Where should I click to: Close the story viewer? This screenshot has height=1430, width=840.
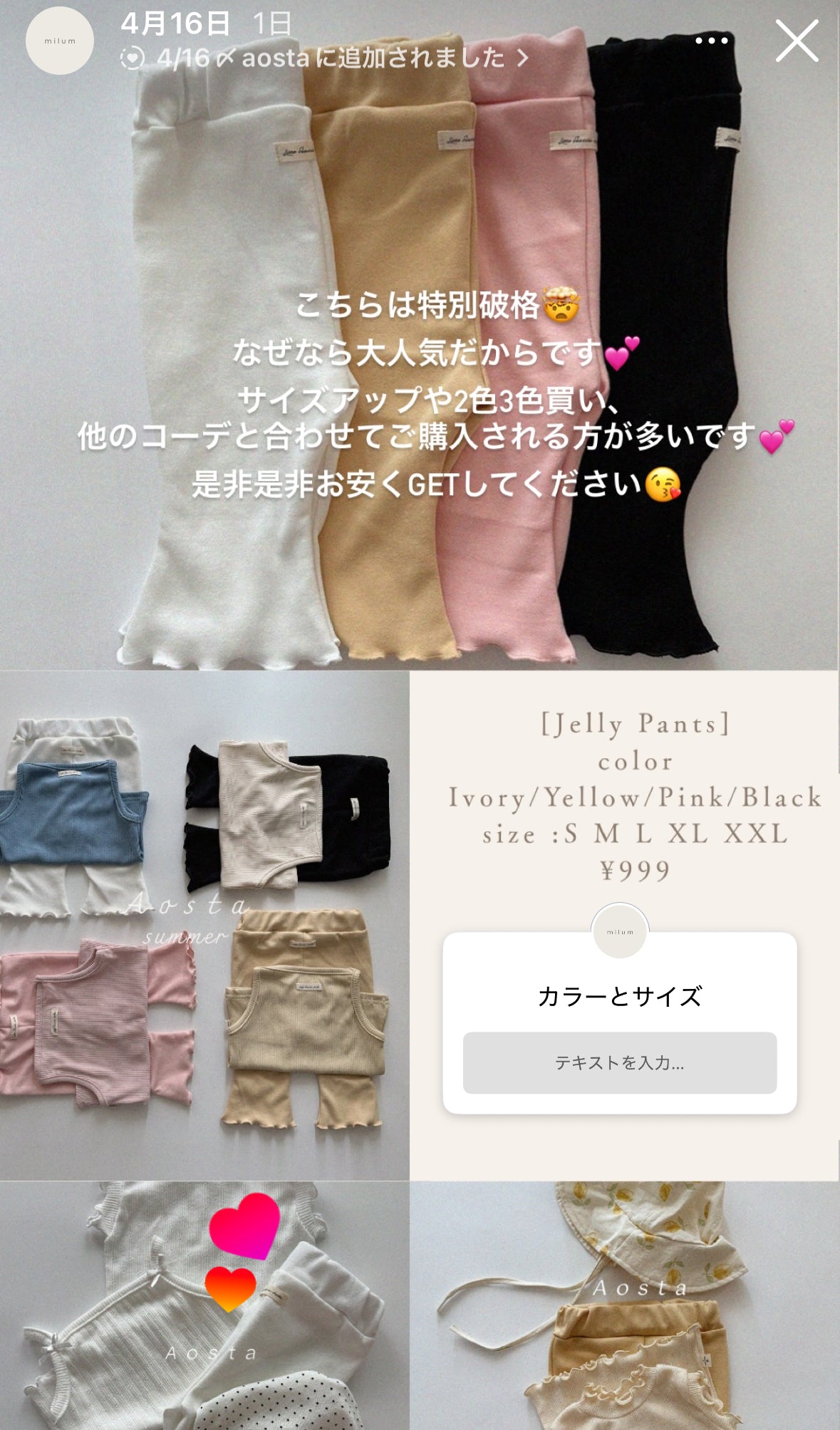796,41
